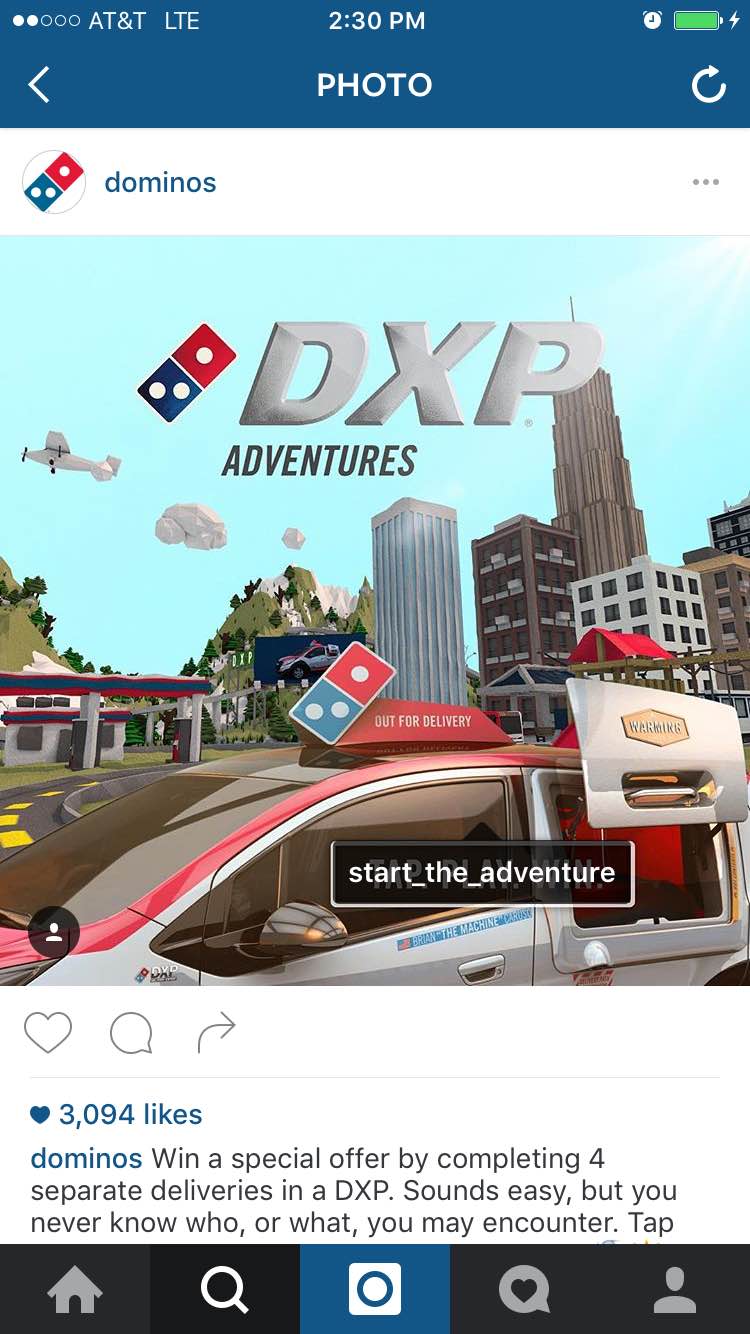Switch to the Profile tab
This screenshot has height=1334, width=750.
pos(675,1290)
